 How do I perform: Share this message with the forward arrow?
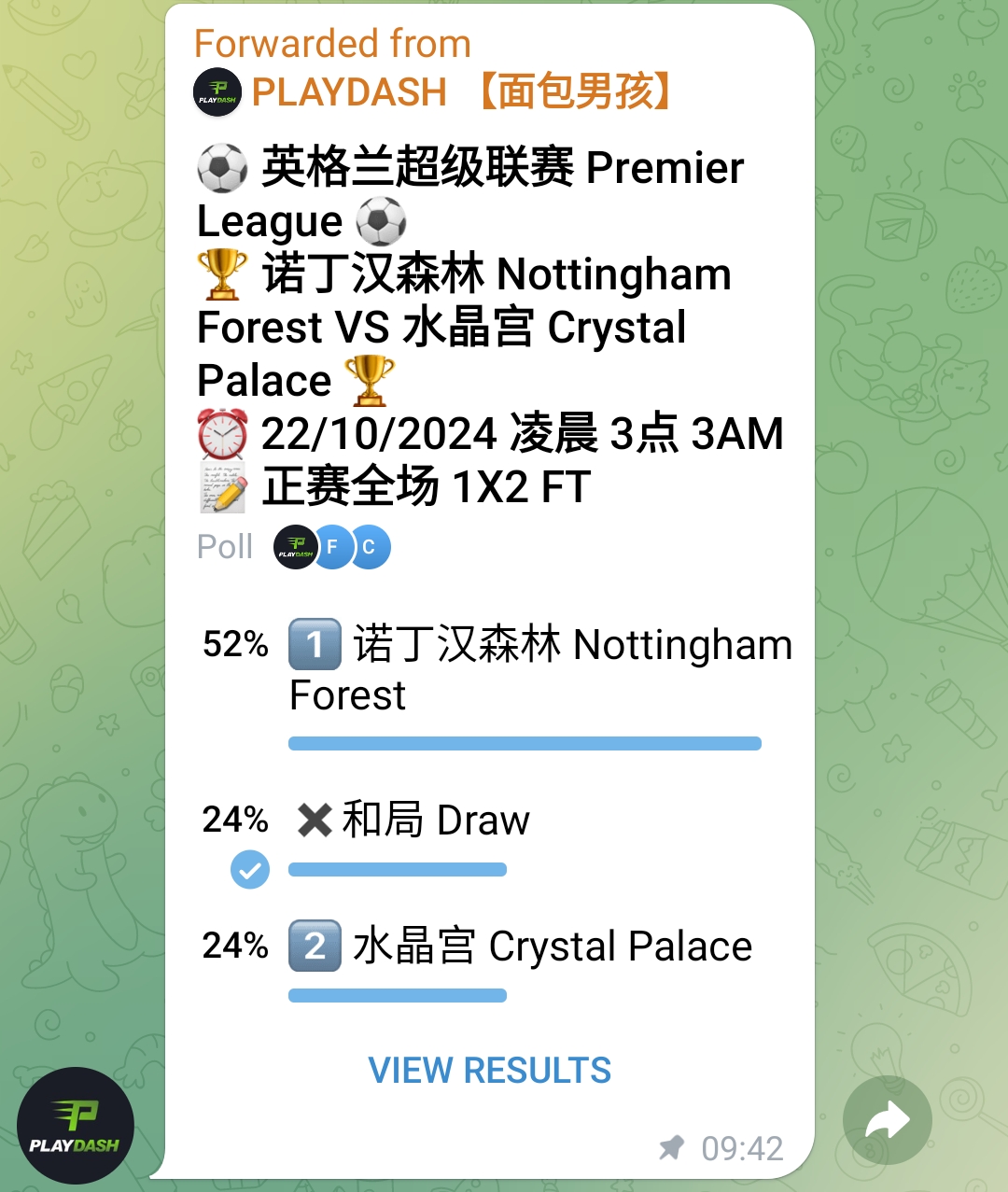click(887, 1120)
